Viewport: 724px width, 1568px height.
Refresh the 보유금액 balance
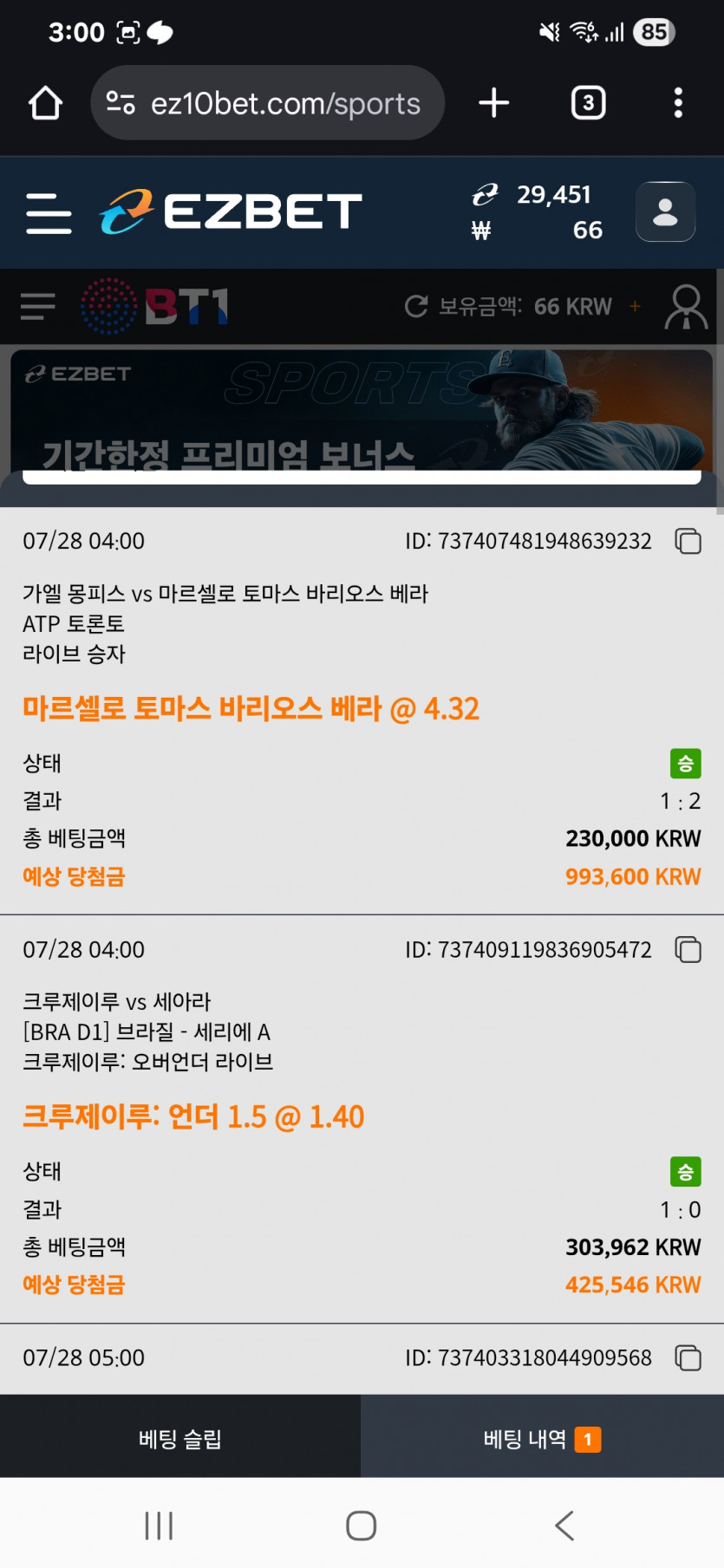click(416, 307)
